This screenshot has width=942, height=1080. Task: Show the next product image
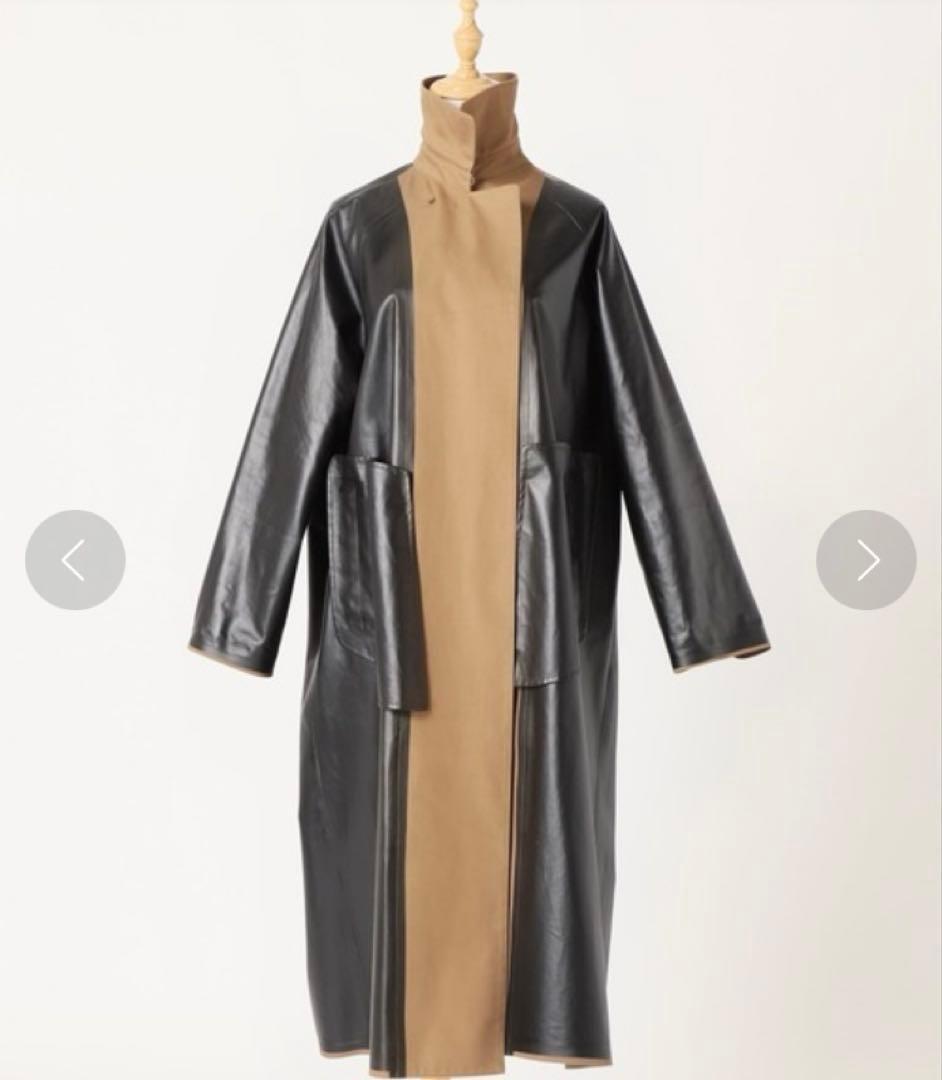pyautogui.click(x=866, y=560)
